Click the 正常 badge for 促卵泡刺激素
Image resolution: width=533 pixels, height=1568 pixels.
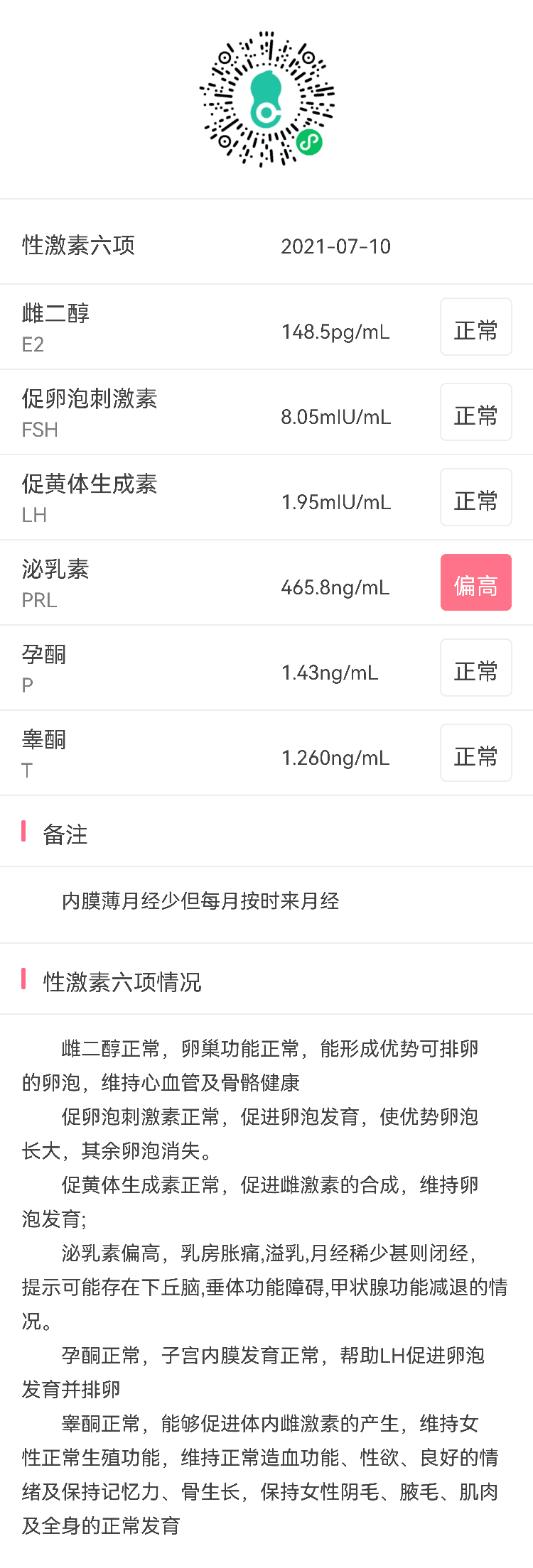475,412
